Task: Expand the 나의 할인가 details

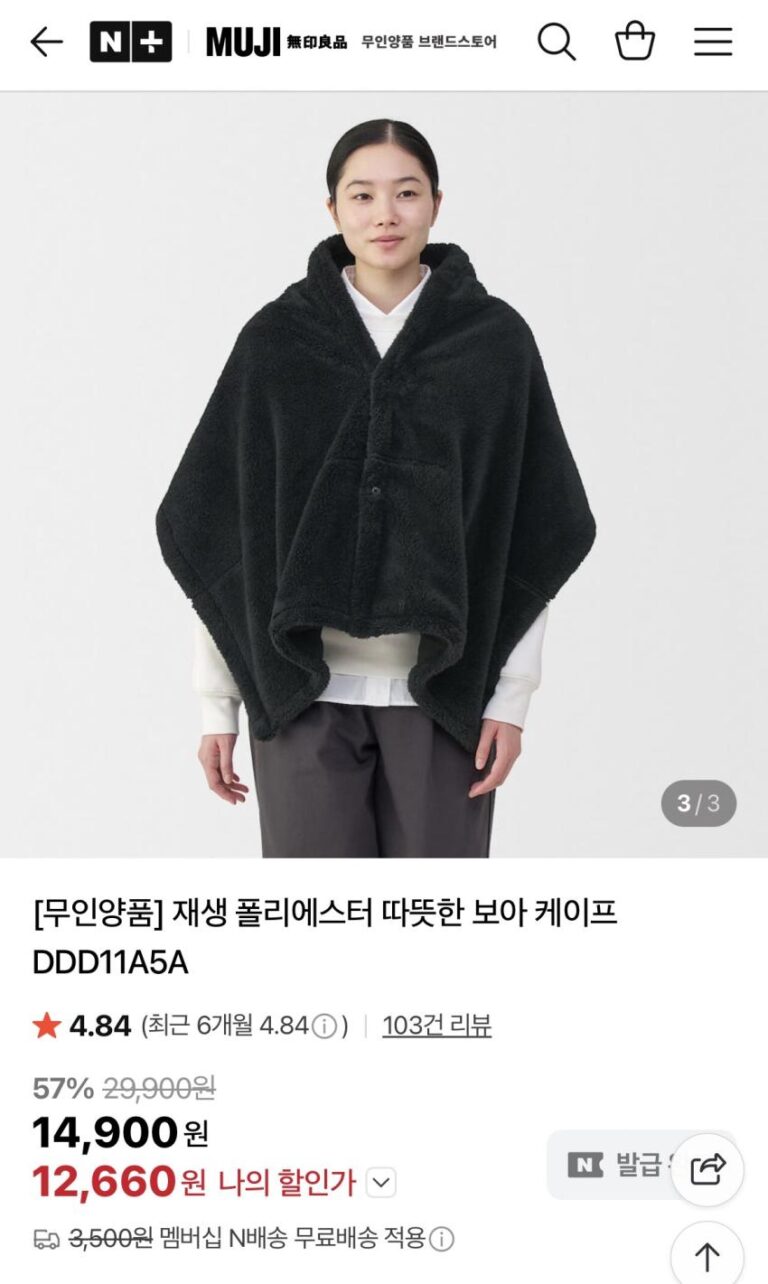Action: [381, 1184]
